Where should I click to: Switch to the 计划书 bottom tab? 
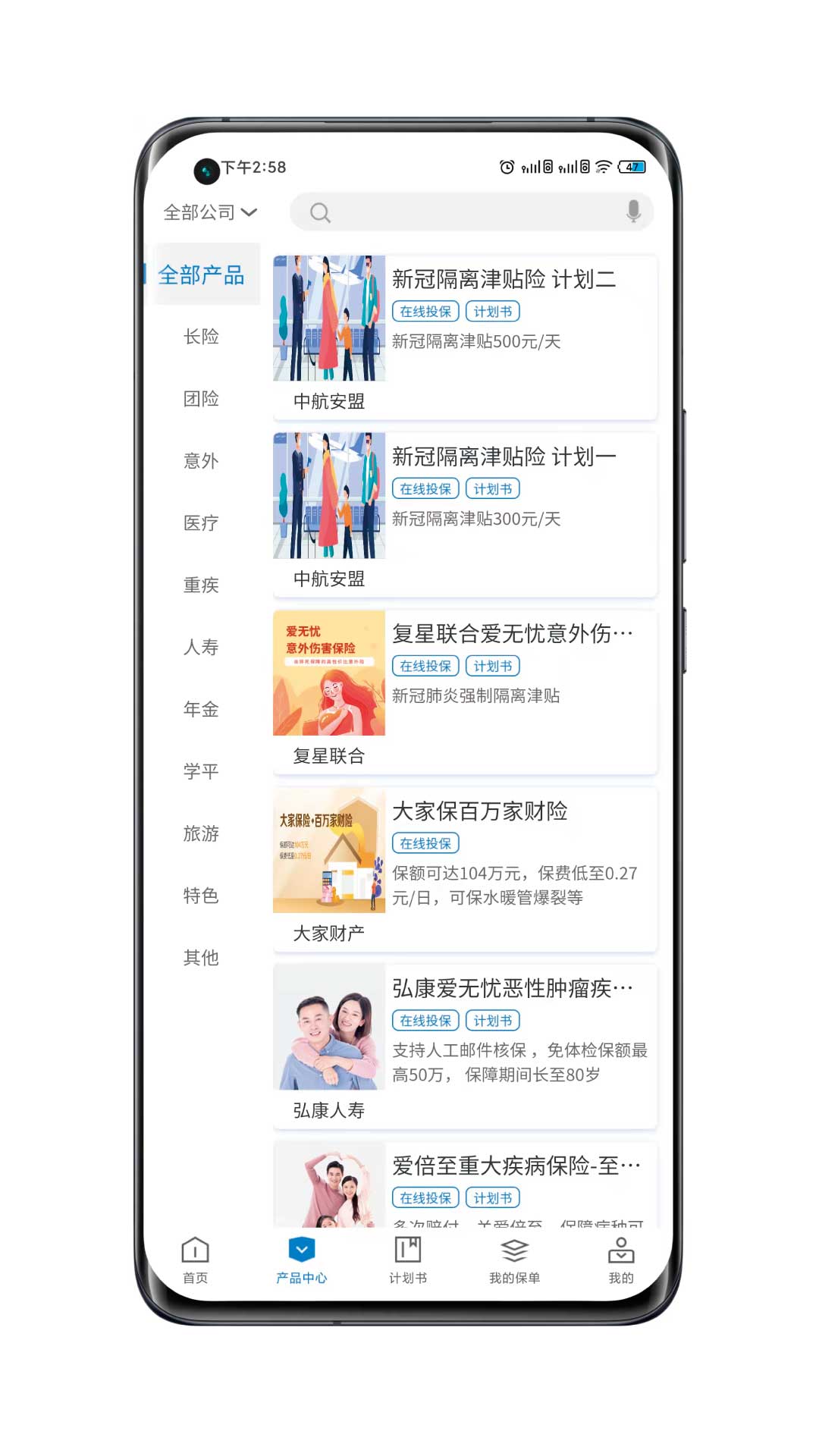(408, 1260)
